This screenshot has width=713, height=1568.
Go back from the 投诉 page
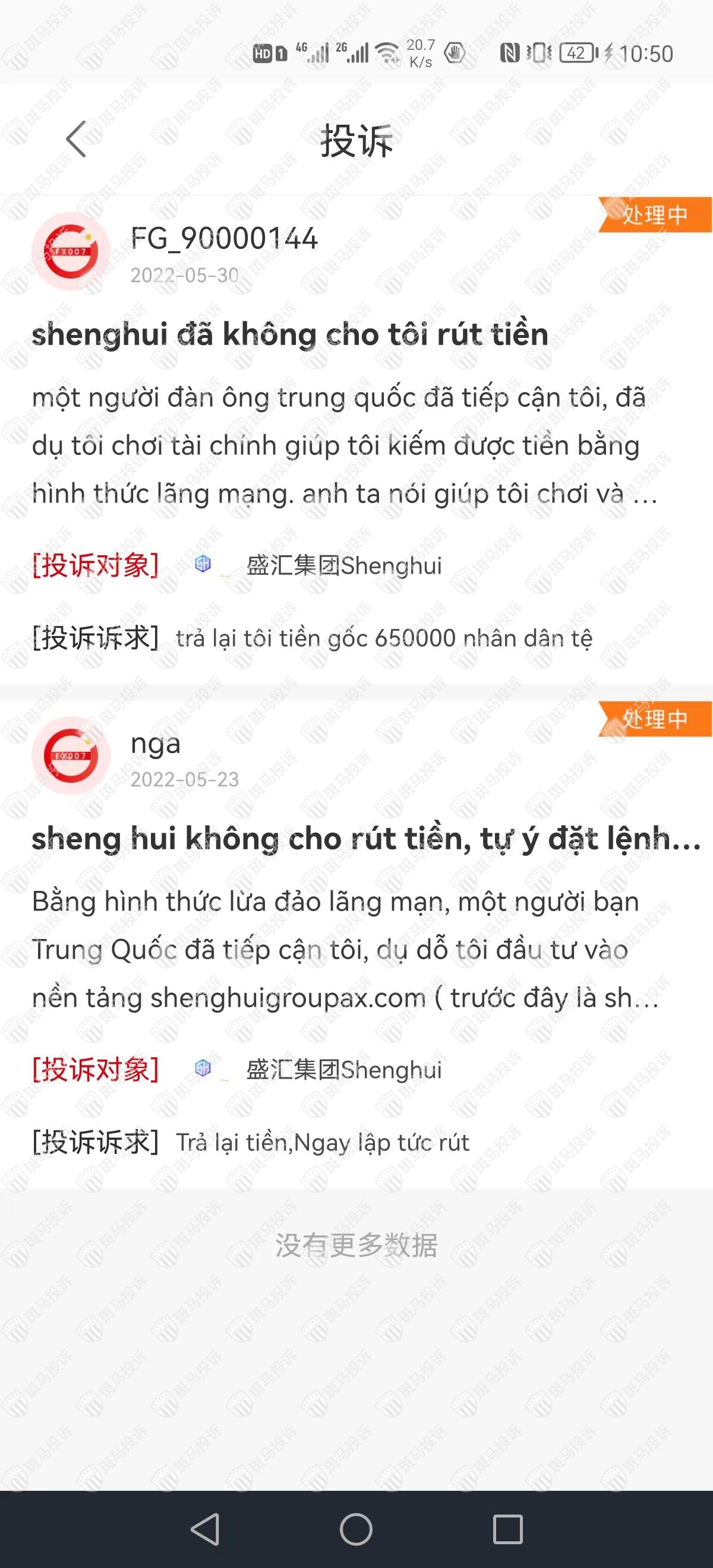click(x=76, y=140)
